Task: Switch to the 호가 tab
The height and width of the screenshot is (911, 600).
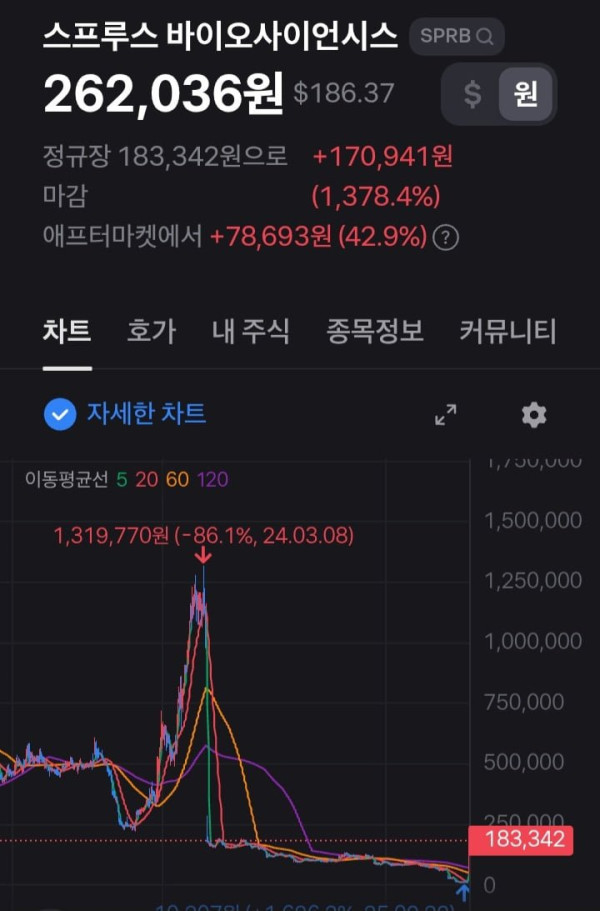Action: pos(151,331)
